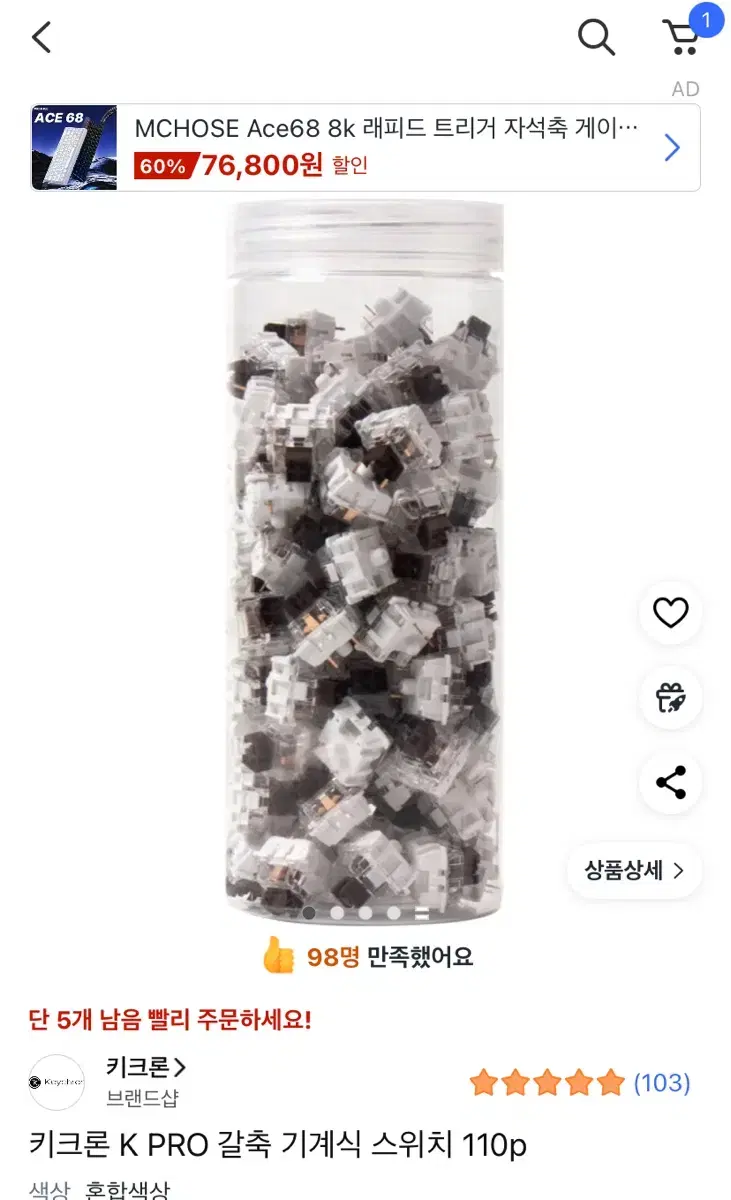Open 상품상세 product details
Screen dimensions: 731x1200
[x=634, y=870]
